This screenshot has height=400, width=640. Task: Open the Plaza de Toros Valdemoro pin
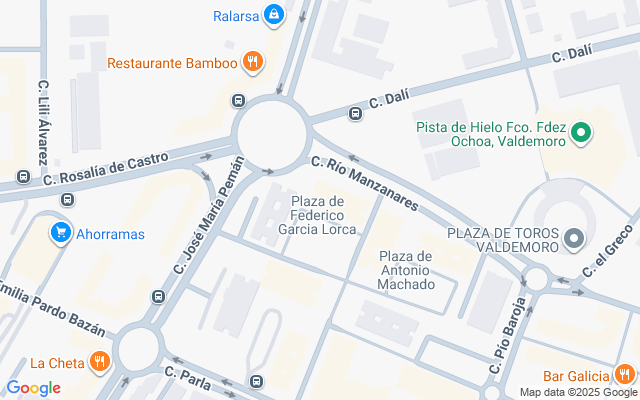574,239
